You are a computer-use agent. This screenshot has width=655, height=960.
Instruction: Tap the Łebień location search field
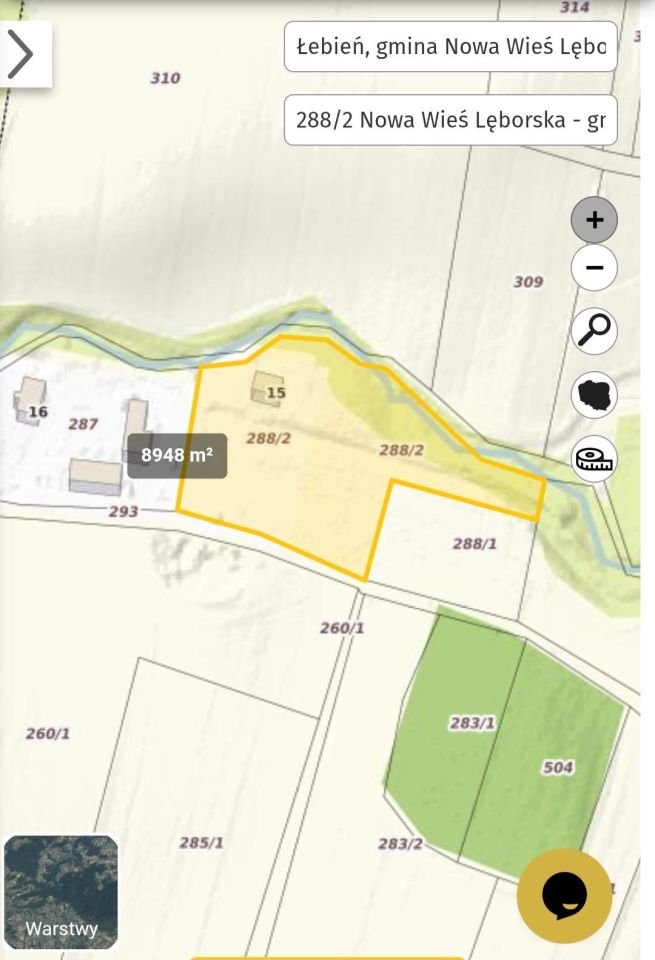450,47
